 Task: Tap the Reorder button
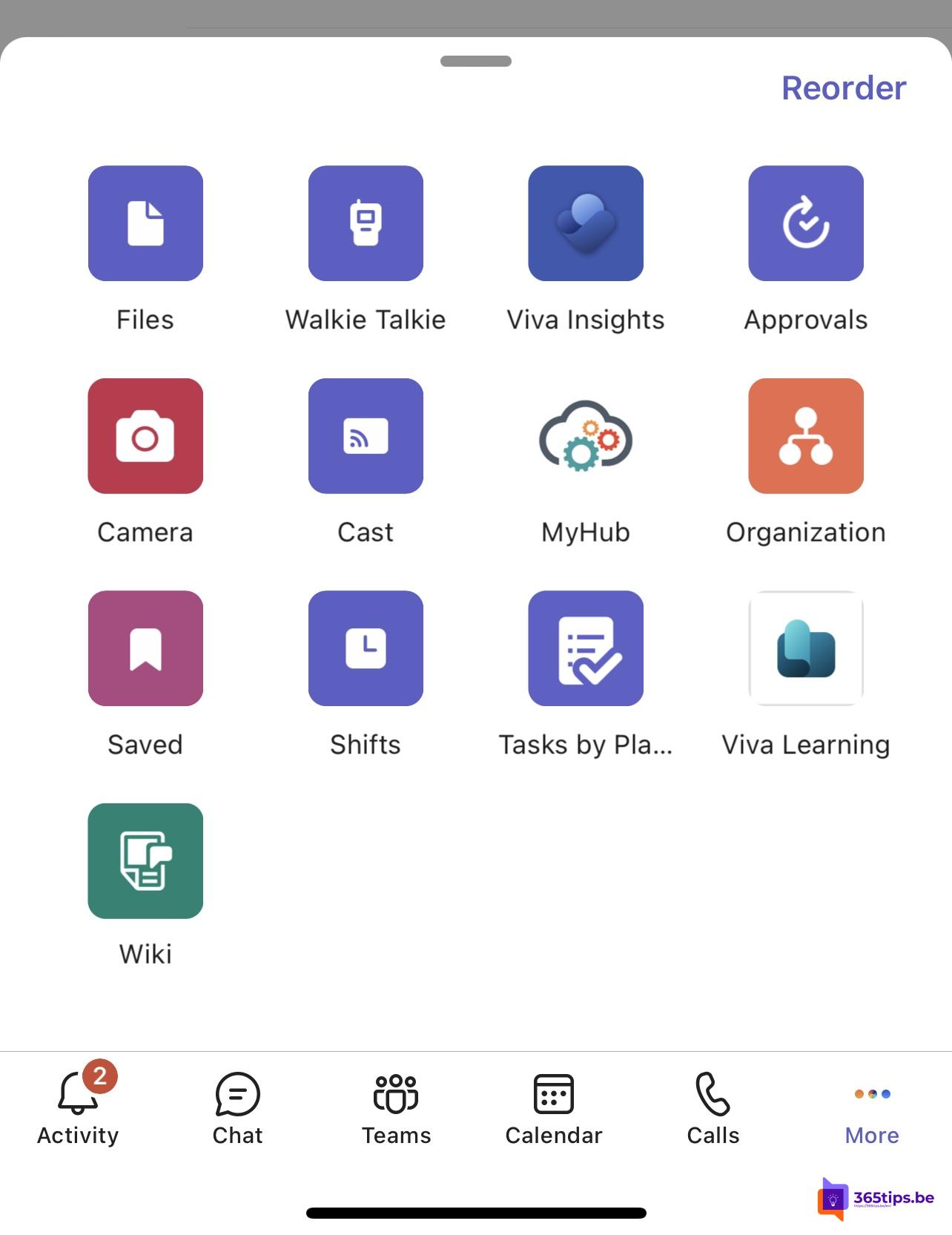pos(843,88)
